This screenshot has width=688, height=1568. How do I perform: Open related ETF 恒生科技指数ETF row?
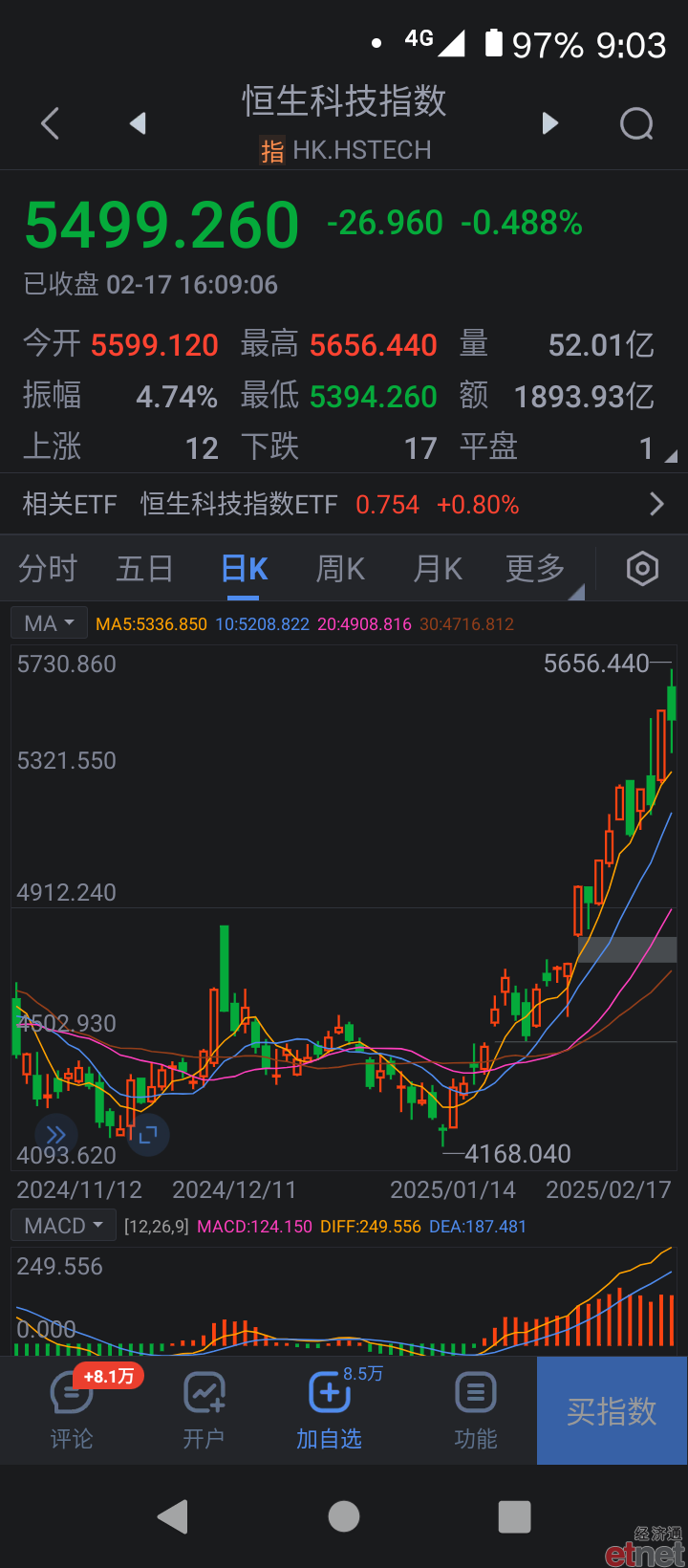pyautogui.click(x=344, y=504)
